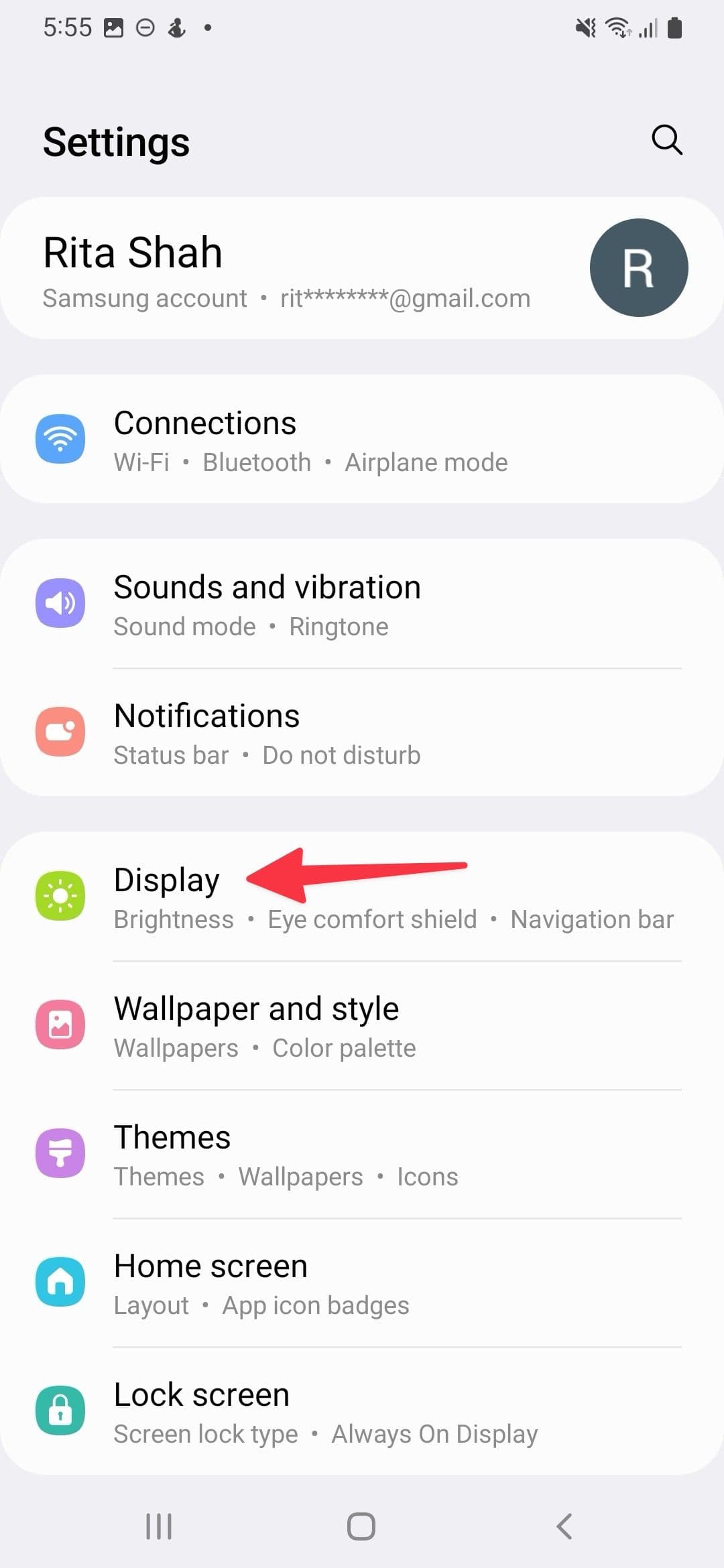The width and height of the screenshot is (724, 1568).
Task: Click the Sounds and vibration speaker icon
Action: 60,602
